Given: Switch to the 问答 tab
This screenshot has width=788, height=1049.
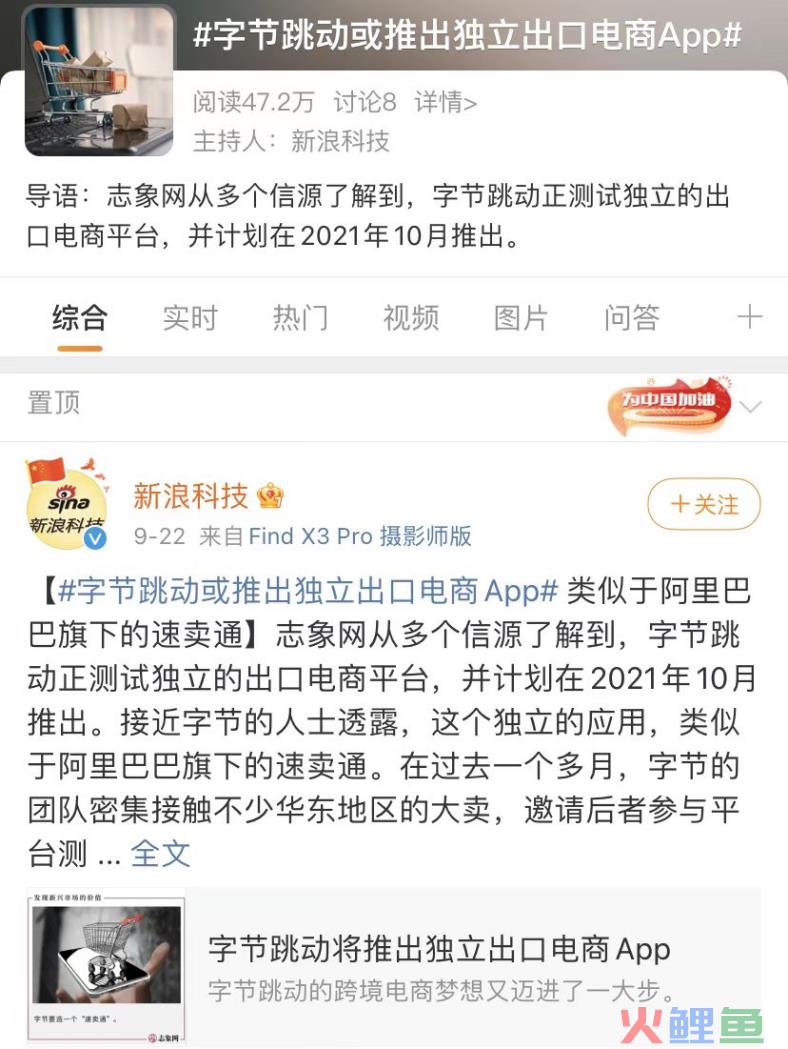Looking at the screenshot, I should pos(631,318).
